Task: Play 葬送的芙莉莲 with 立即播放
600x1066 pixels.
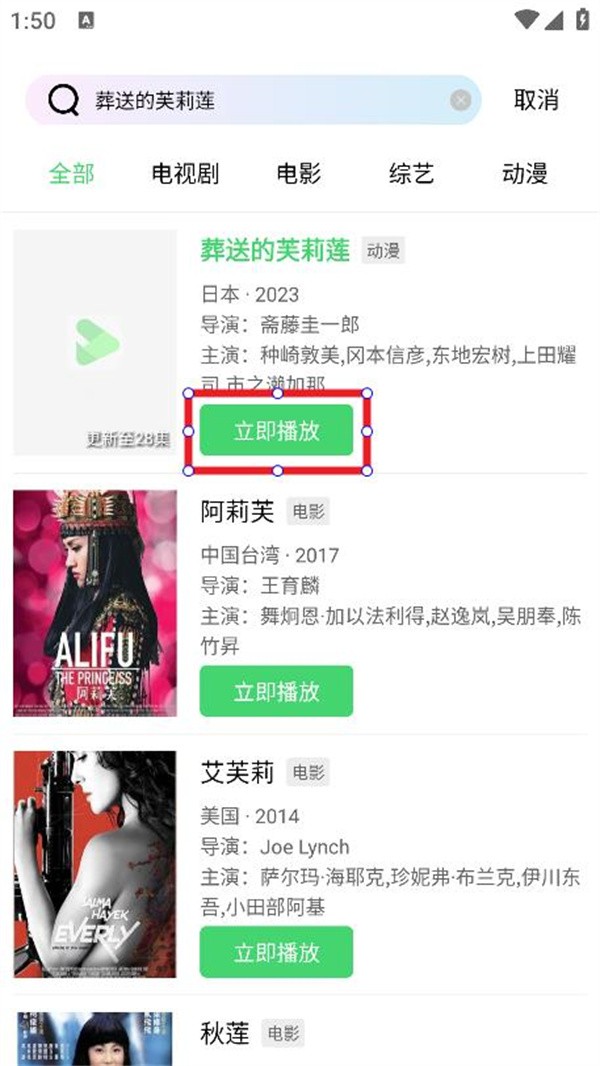Action: 277,431
